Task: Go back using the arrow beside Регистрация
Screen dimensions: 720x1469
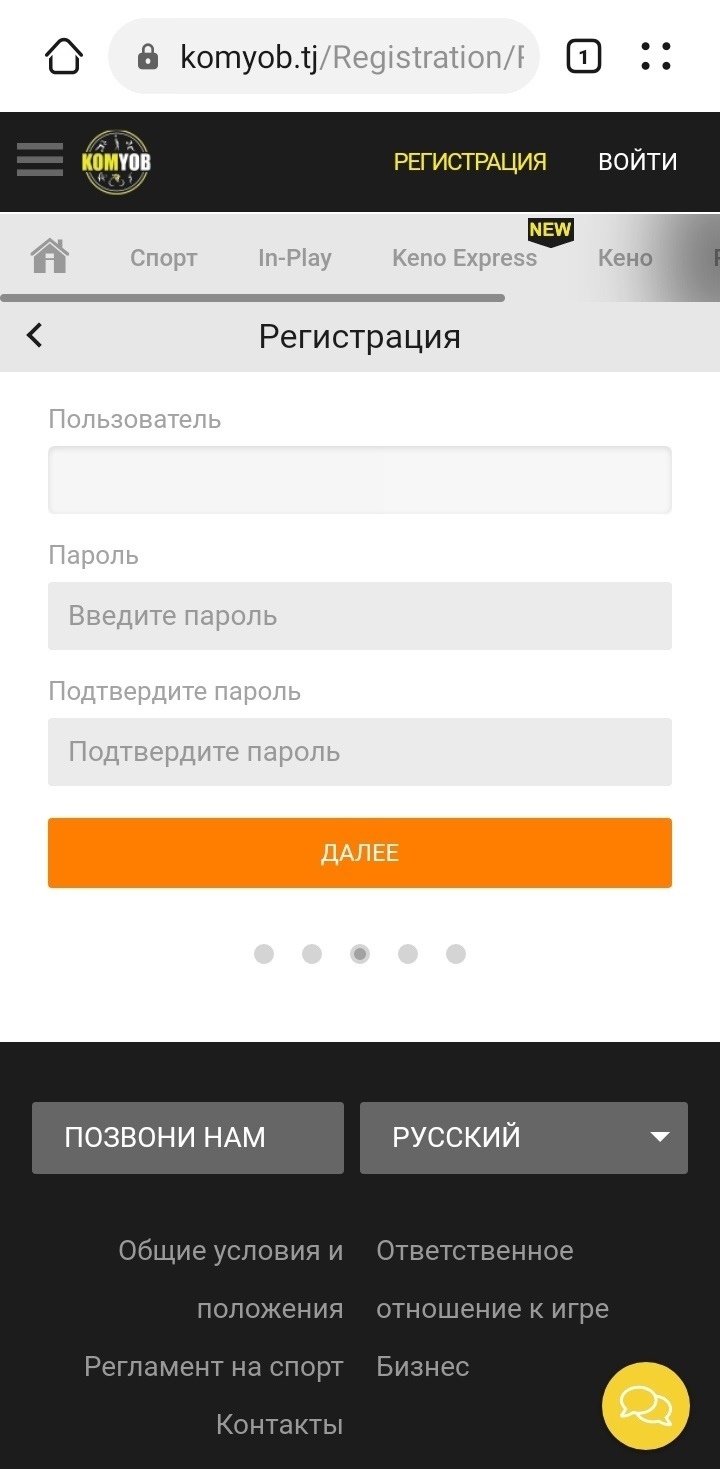Action: pos(34,336)
